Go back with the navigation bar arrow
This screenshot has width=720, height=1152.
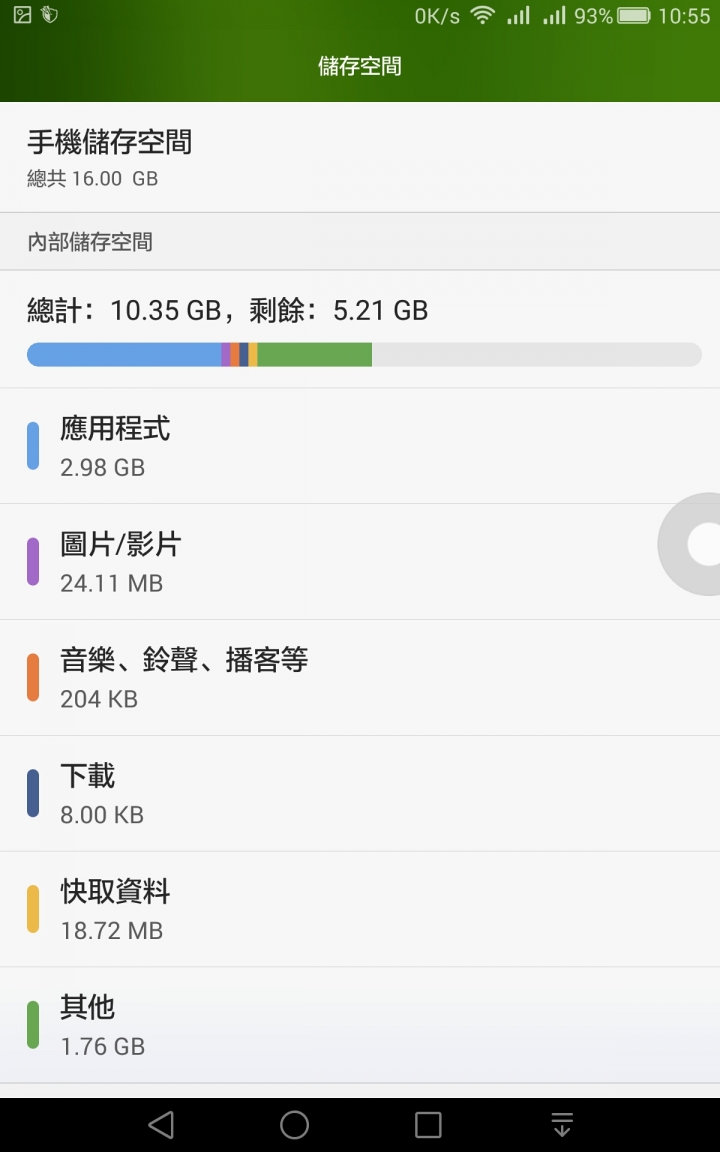161,1124
